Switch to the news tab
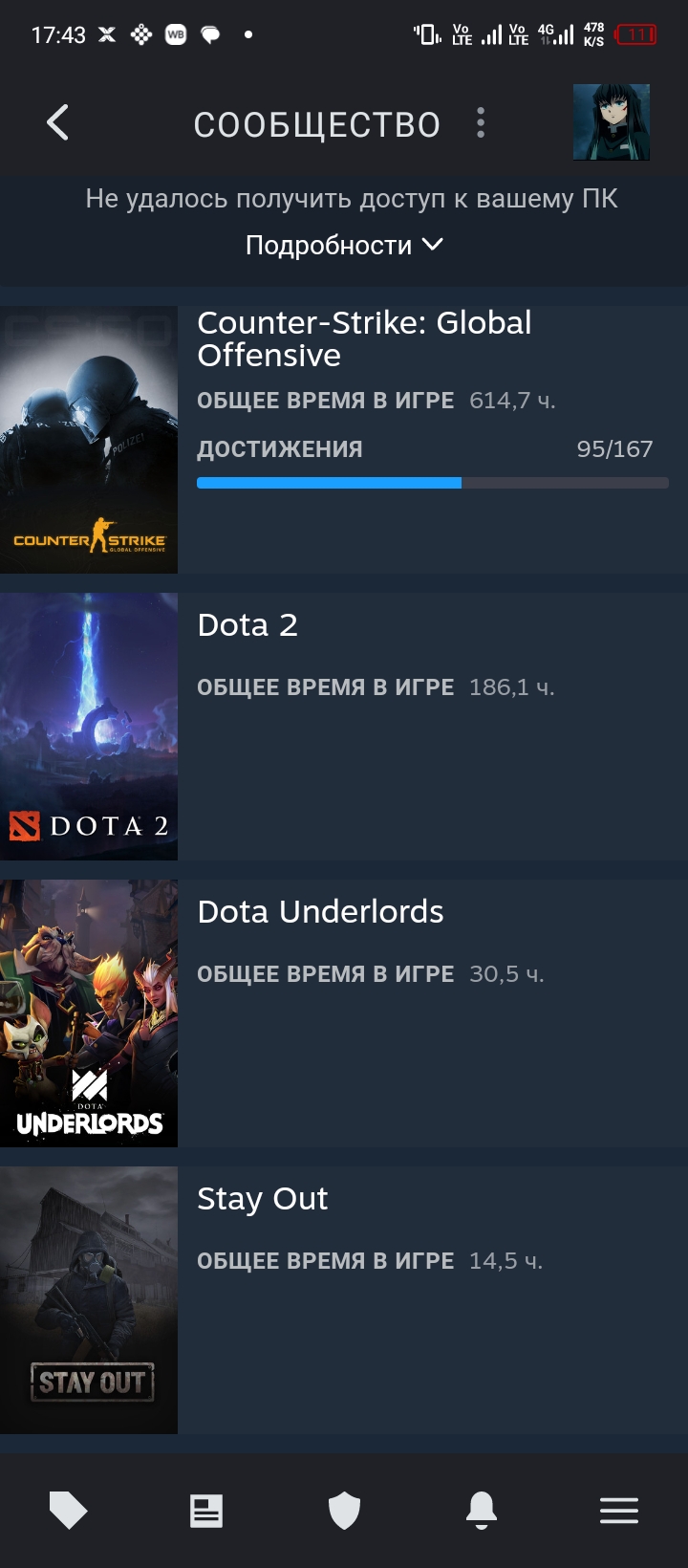 click(x=206, y=1511)
